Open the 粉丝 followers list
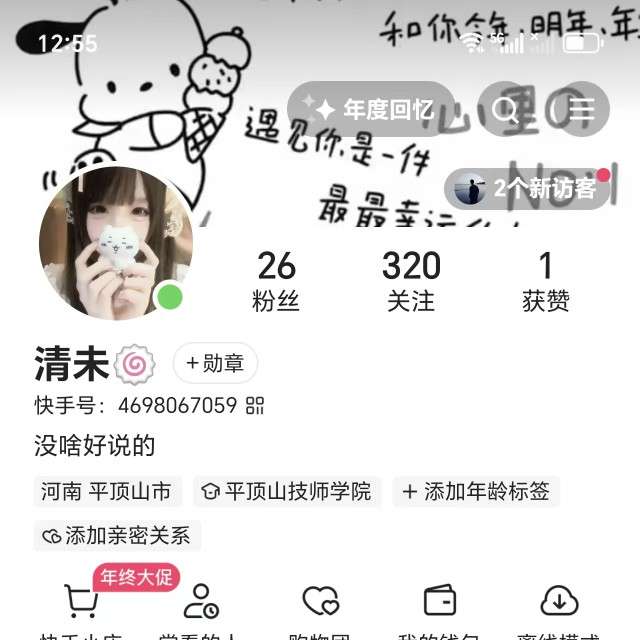The width and height of the screenshot is (640, 640). pyautogui.click(x=276, y=282)
